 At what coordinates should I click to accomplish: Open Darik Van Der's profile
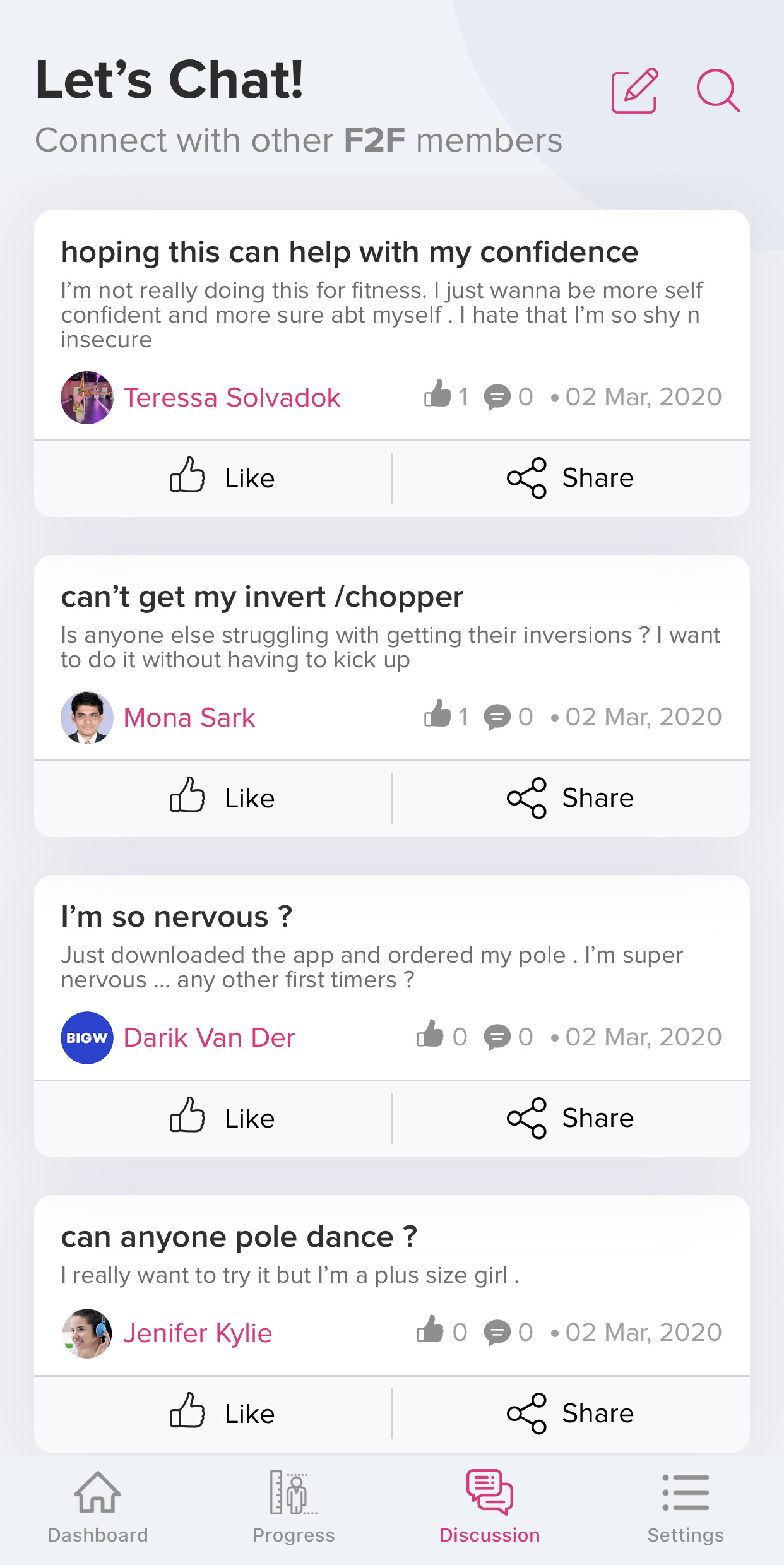209,1038
